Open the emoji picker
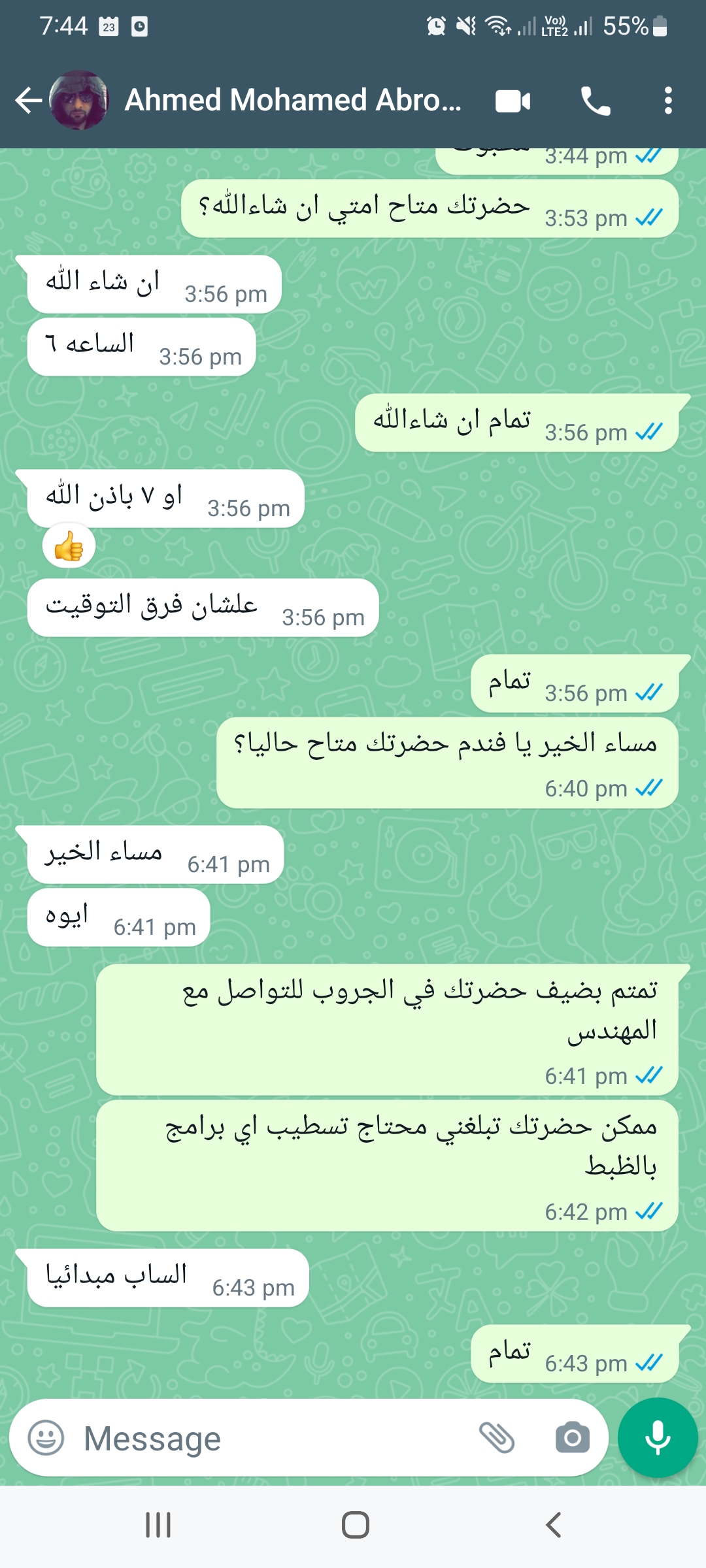This screenshot has width=706, height=1568. point(46,1437)
